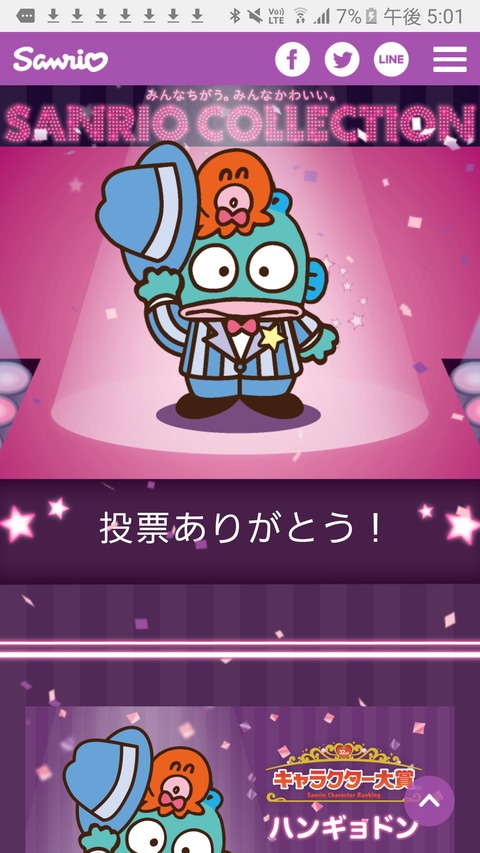Tap the scroll-to-top arrow button
Image resolution: width=480 pixels, height=853 pixels.
coord(429,801)
